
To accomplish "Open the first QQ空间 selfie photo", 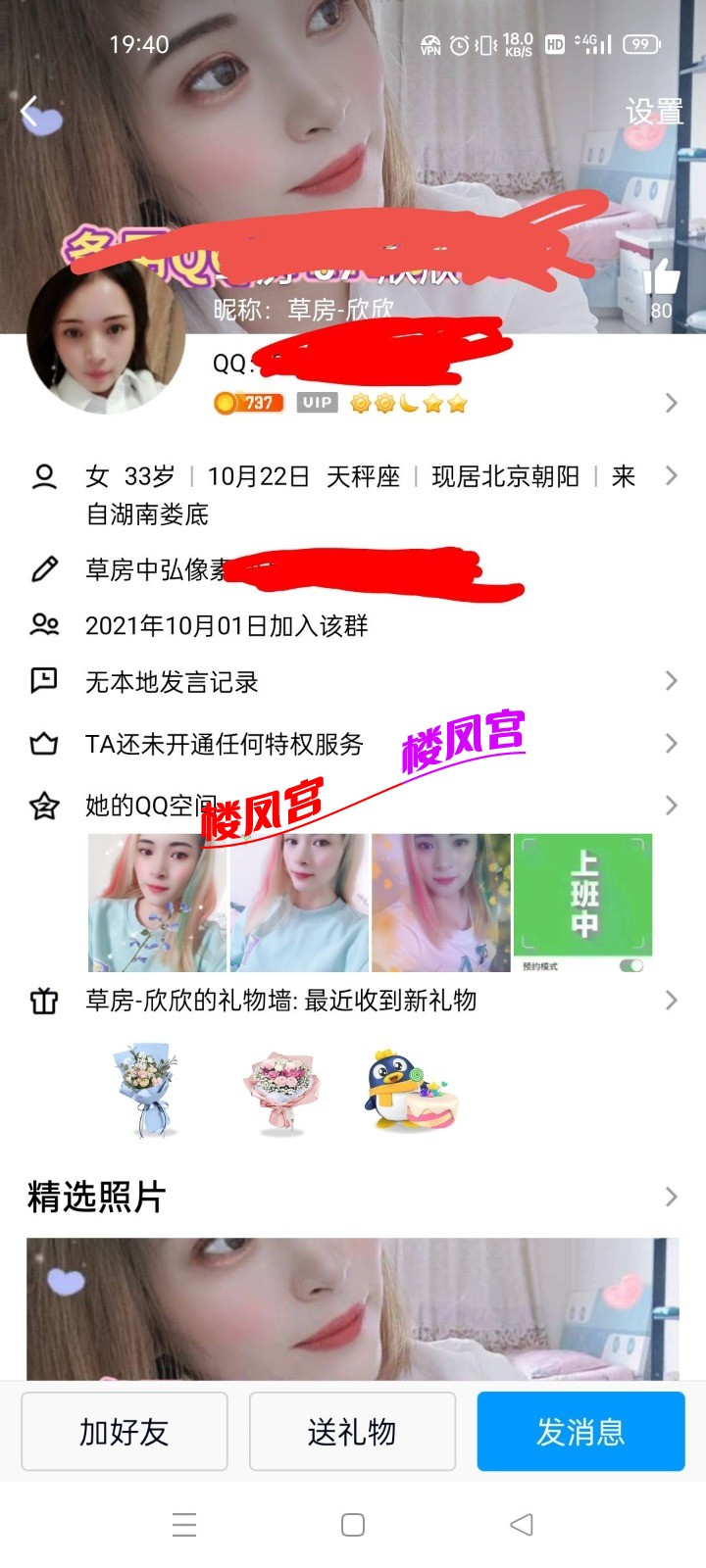I will (x=157, y=903).
